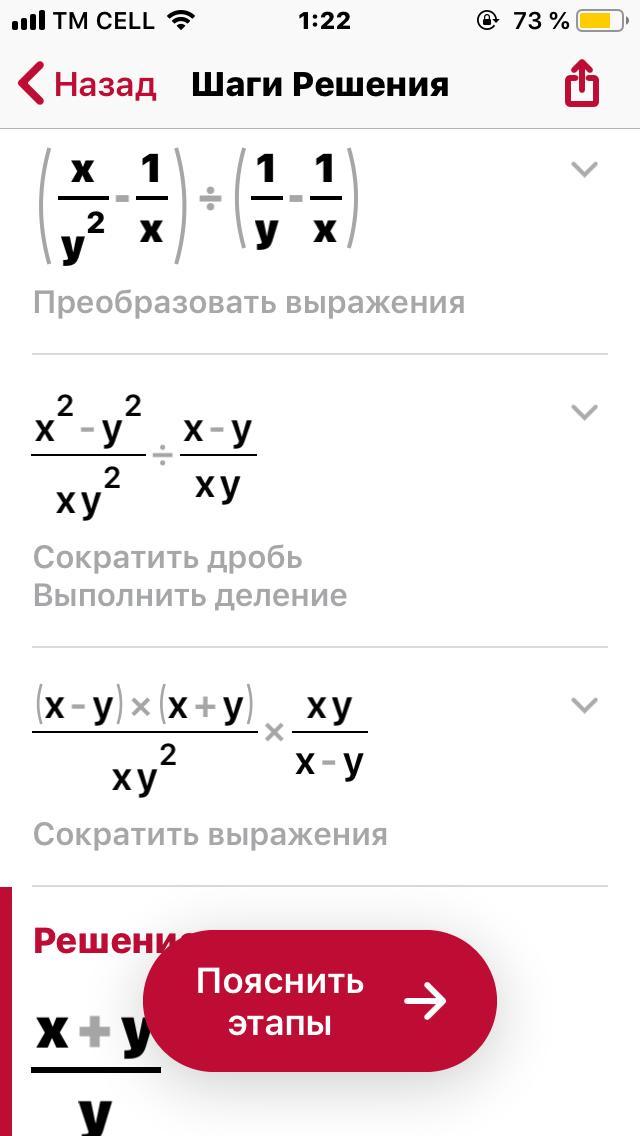Share the solution steps
The image size is (640, 1136).
coord(581,83)
